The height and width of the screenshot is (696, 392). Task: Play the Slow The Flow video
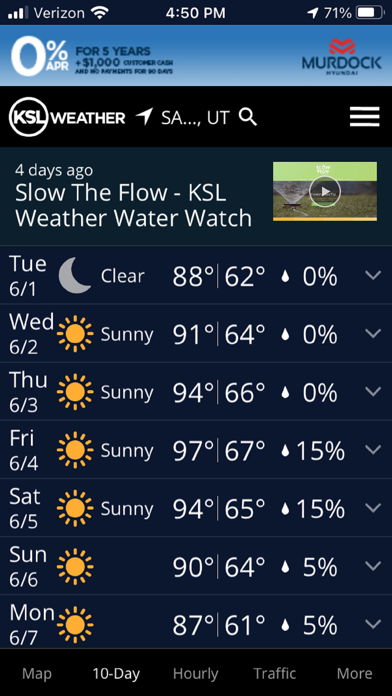coord(325,191)
